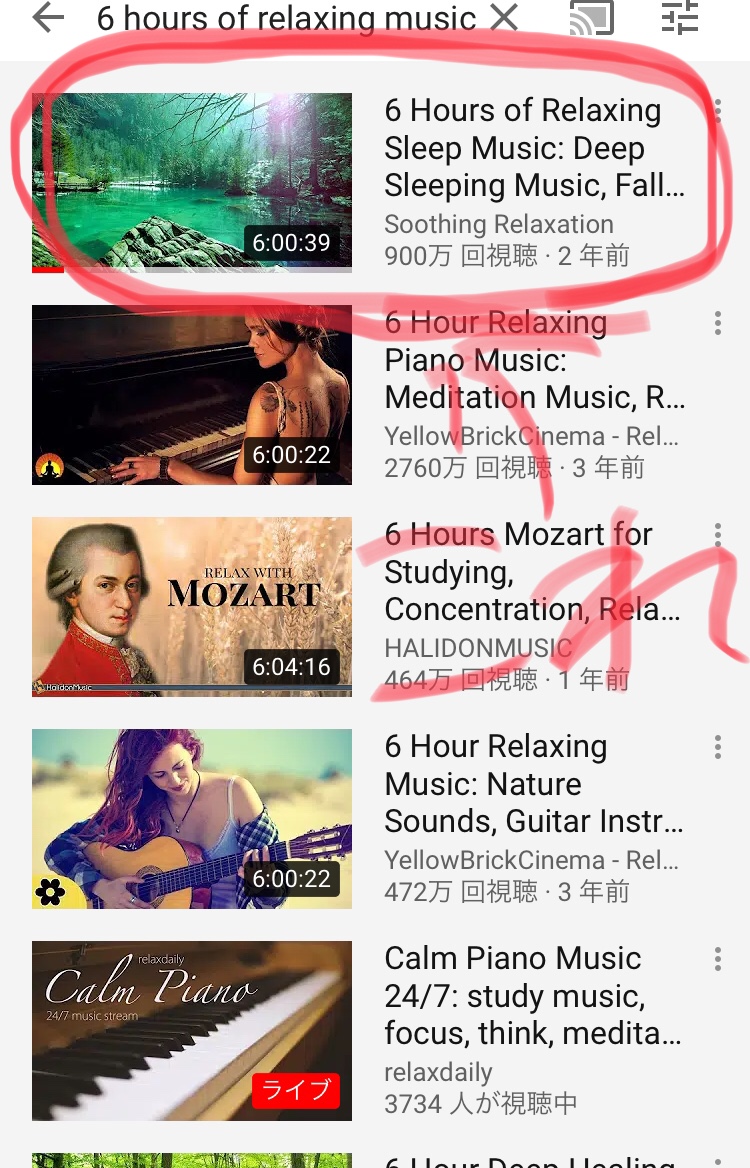Go back from search results
Viewport: 750px width, 1168px height.
[x=48, y=19]
